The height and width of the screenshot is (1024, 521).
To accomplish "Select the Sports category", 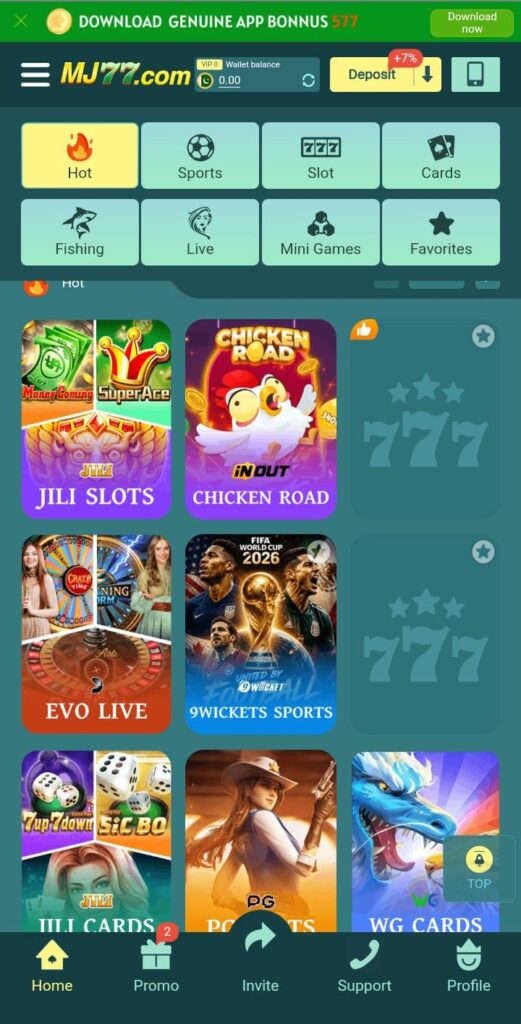I will coord(200,155).
